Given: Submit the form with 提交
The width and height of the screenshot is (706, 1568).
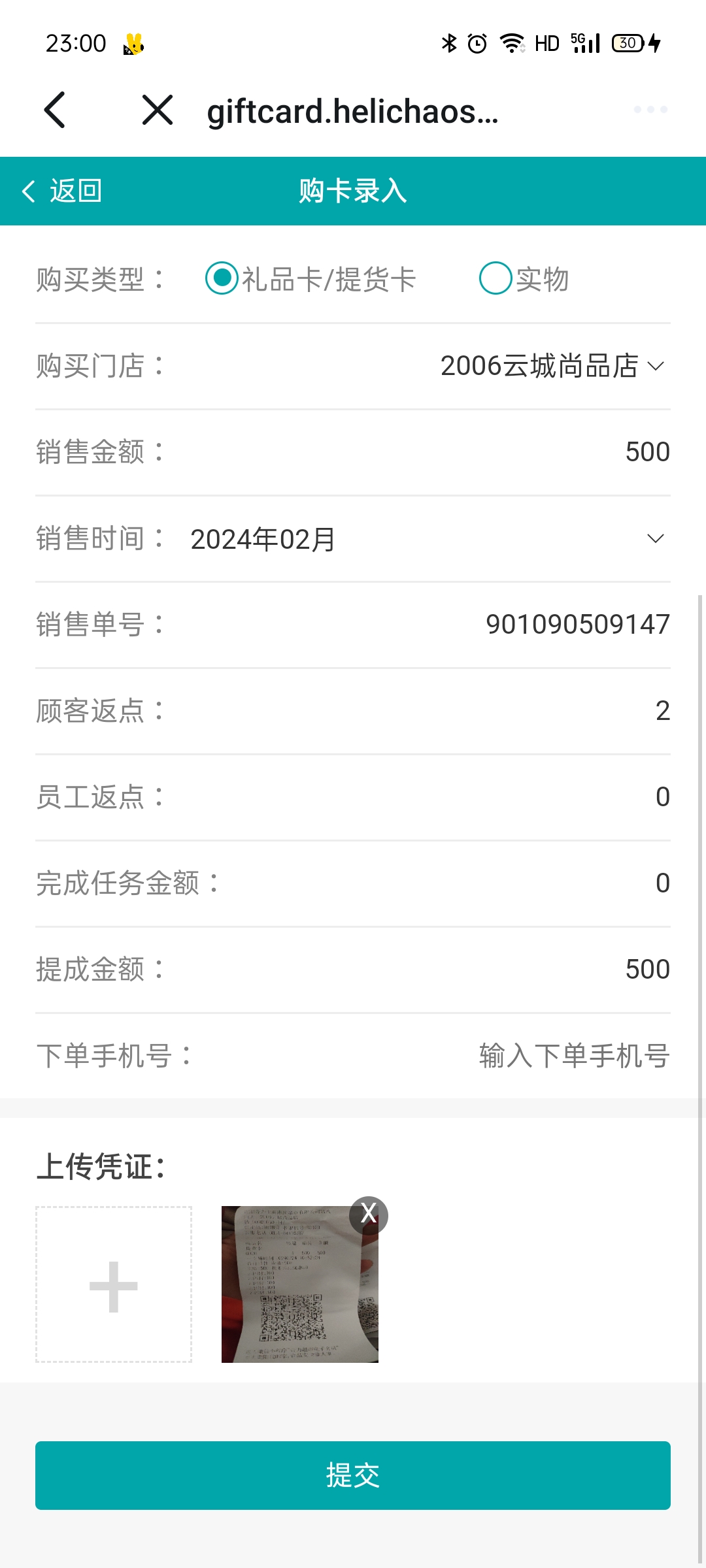Looking at the screenshot, I should 353,1475.
